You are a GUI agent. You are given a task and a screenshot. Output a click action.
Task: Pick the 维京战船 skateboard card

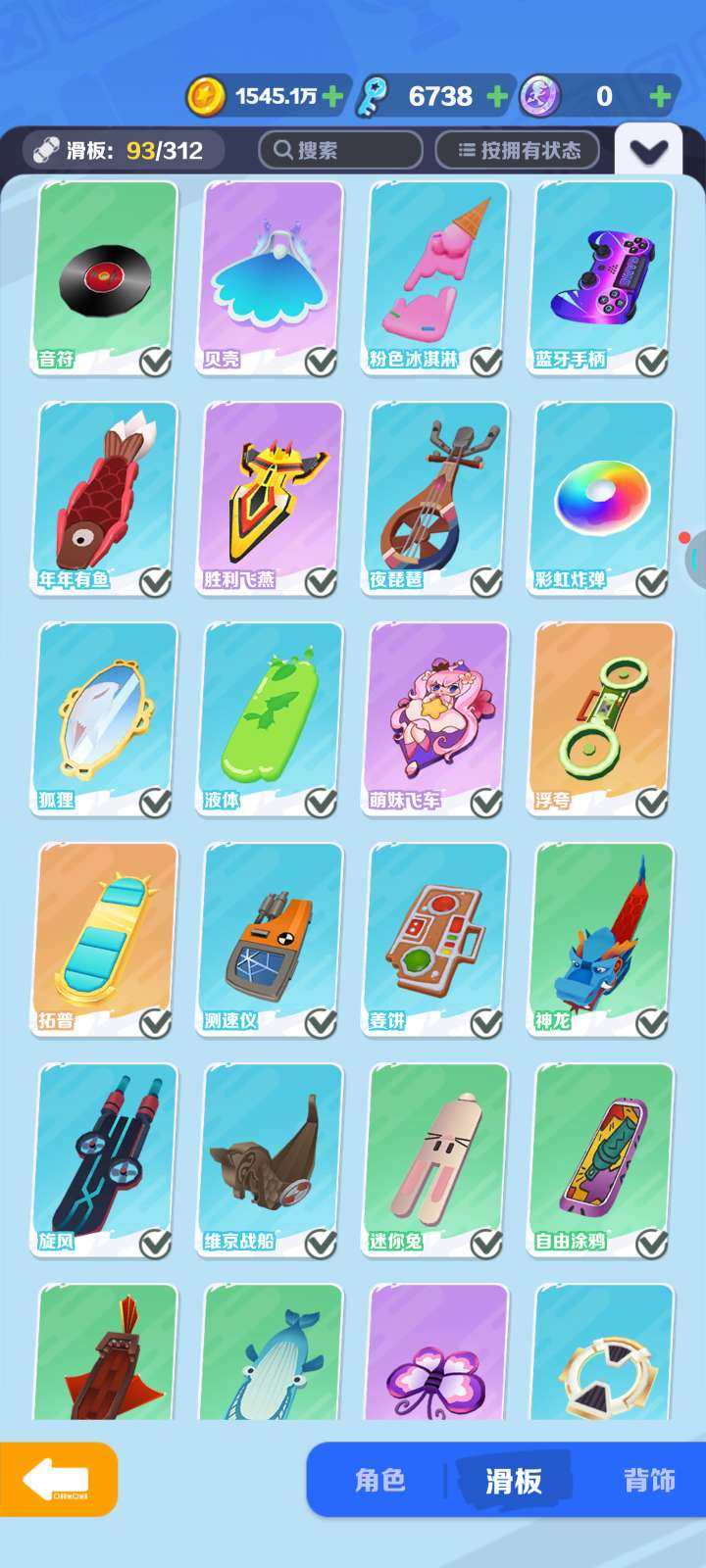tap(272, 1158)
